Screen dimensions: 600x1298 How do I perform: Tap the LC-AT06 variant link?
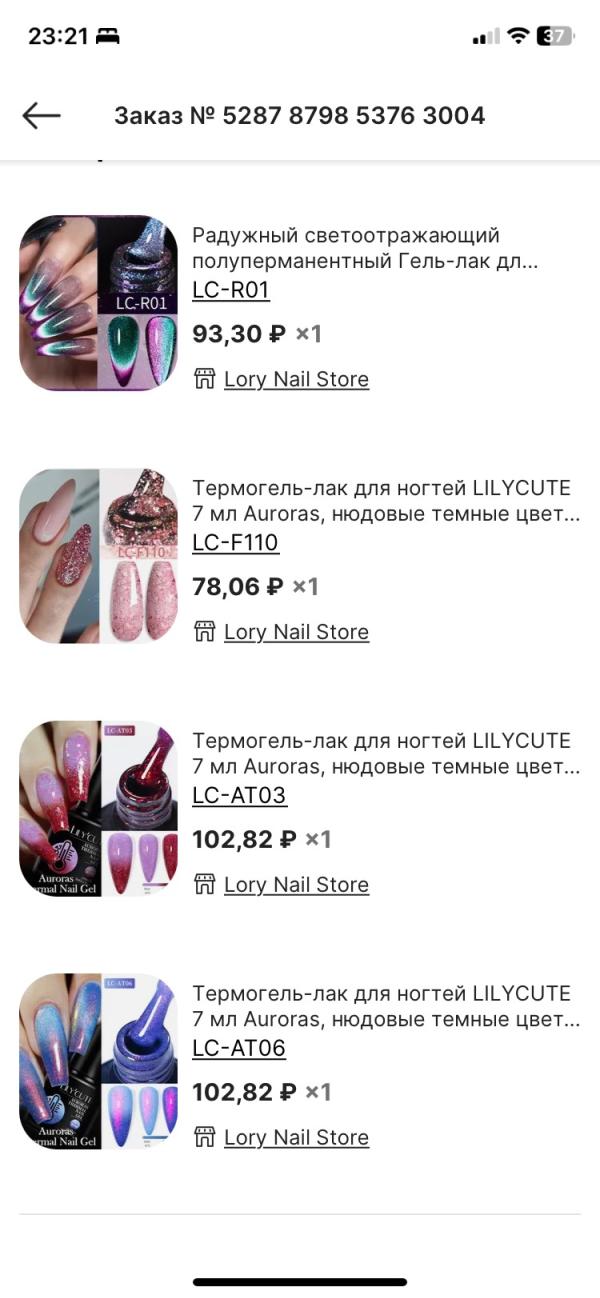point(239,1048)
